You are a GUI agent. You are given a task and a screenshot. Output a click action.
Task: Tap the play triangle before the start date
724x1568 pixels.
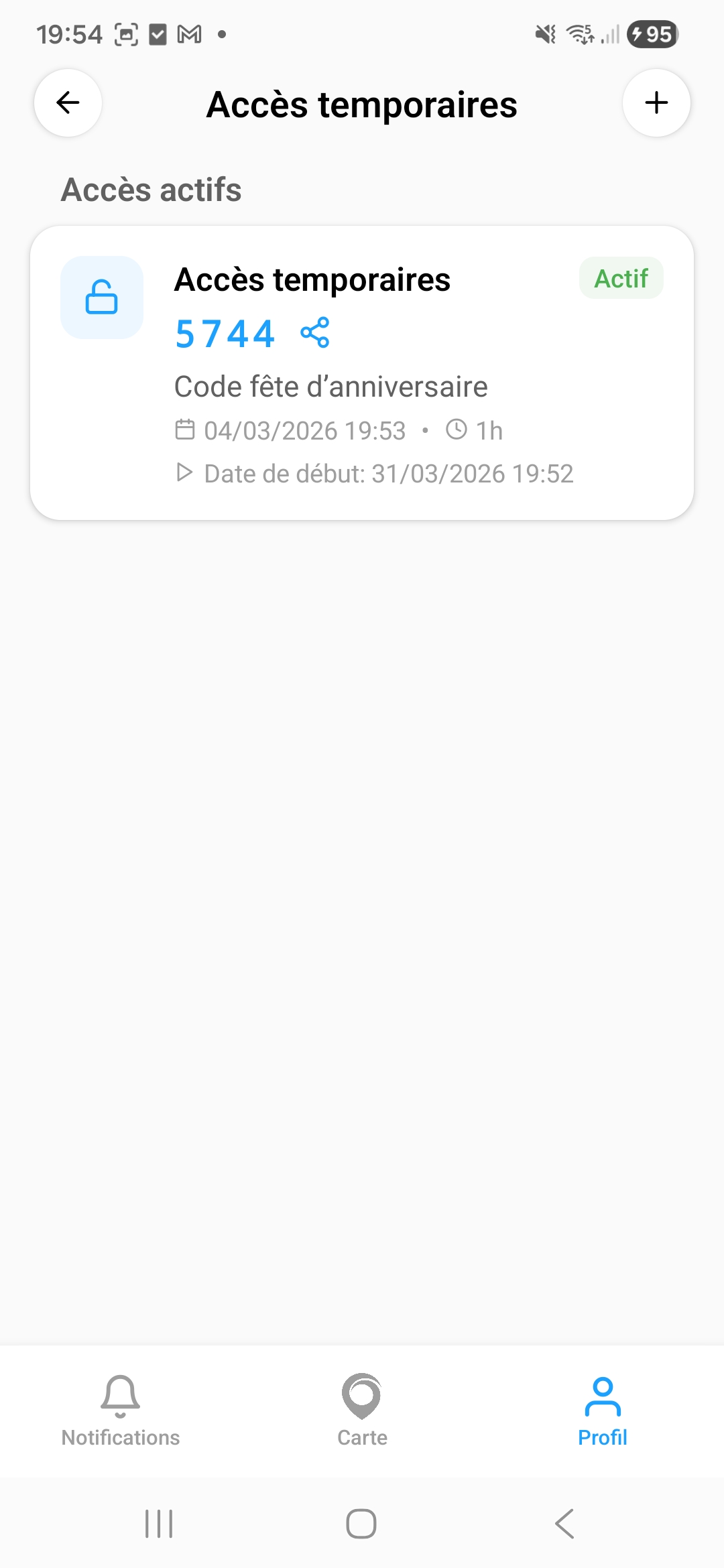tap(184, 473)
